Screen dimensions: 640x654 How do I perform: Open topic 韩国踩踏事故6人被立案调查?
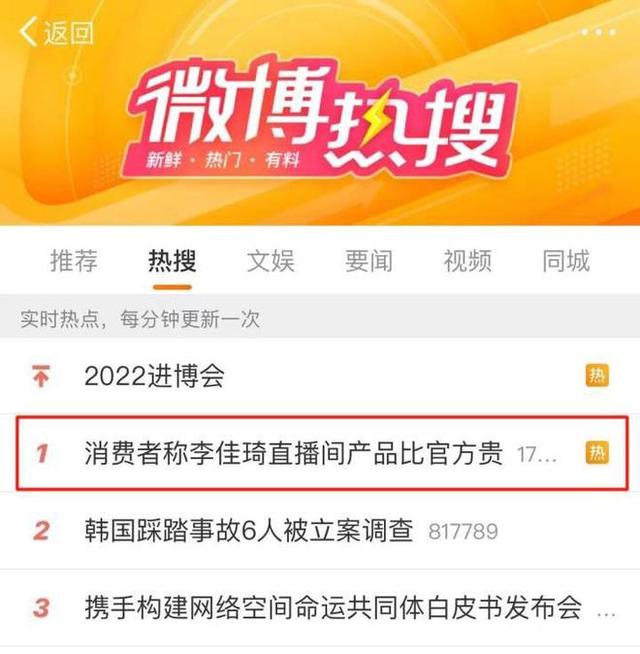tap(248, 530)
